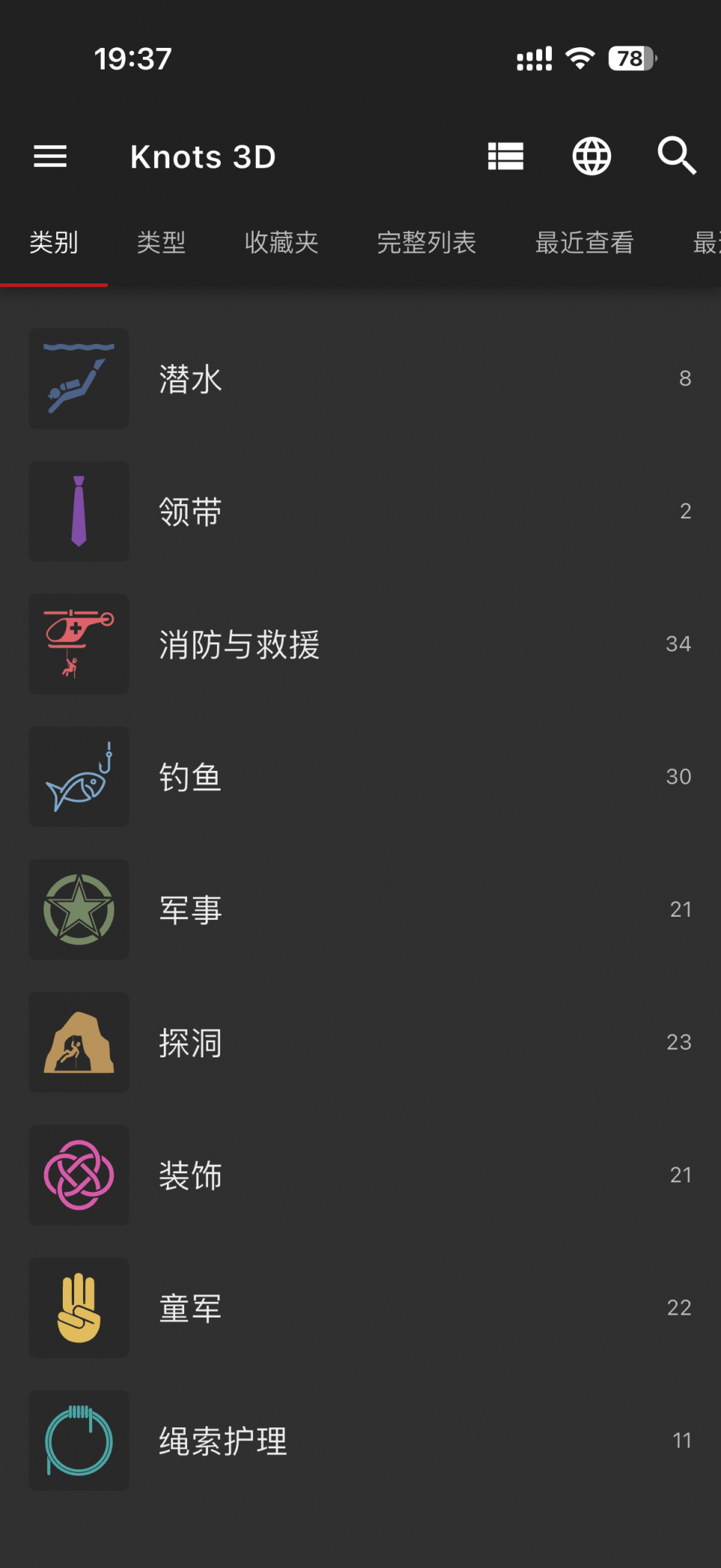Open the 潜水 category
The image size is (721, 1568).
360,378
